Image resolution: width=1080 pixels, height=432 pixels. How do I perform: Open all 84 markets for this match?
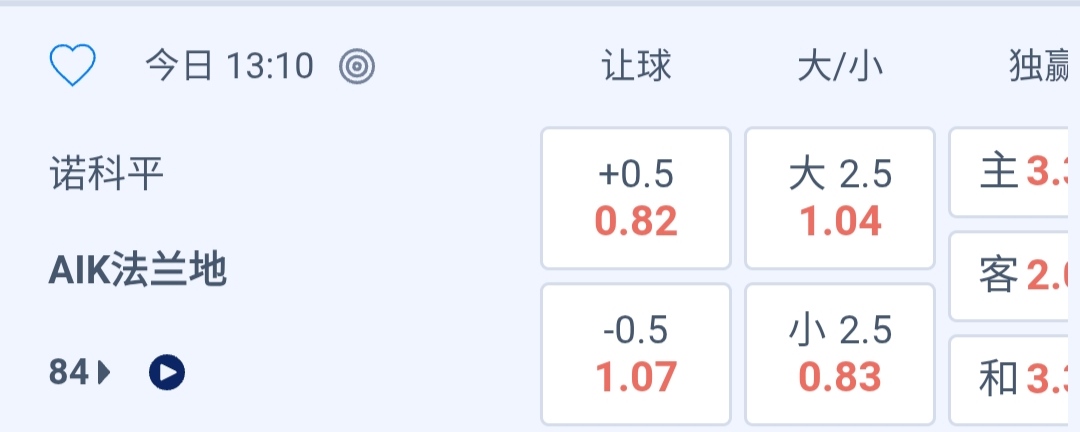tap(80, 373)
